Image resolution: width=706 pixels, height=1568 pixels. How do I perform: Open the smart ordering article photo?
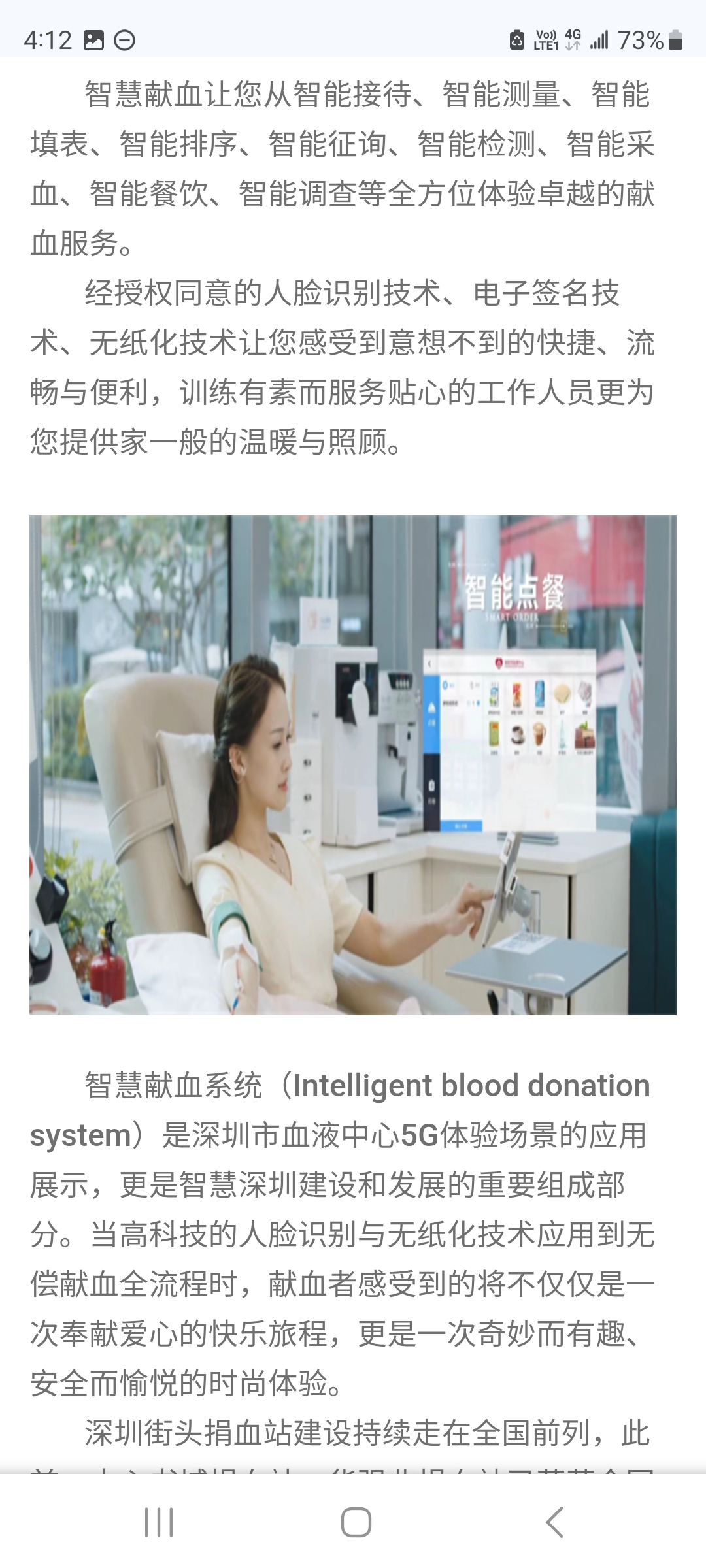[353, 764]
